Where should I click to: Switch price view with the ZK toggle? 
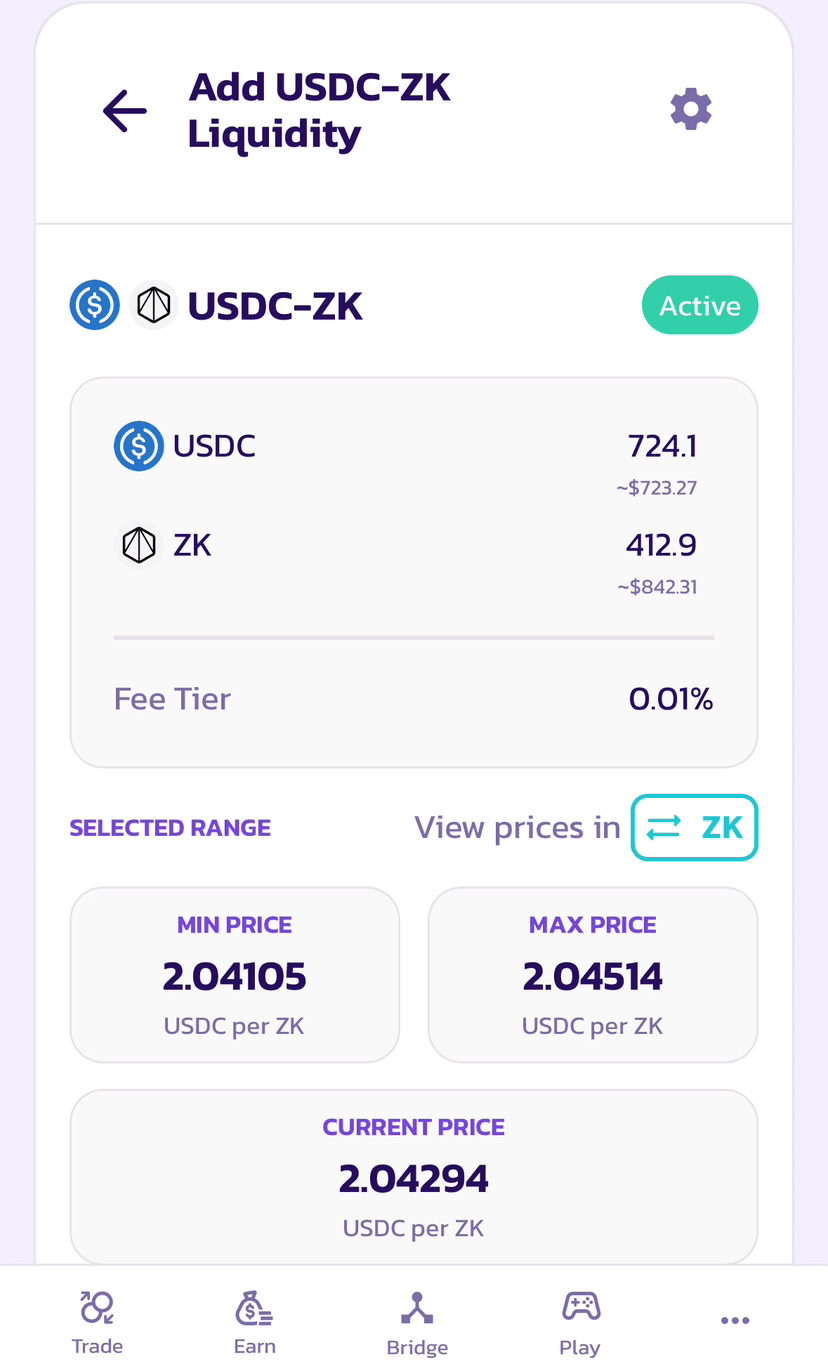click(x=694, y=827)
